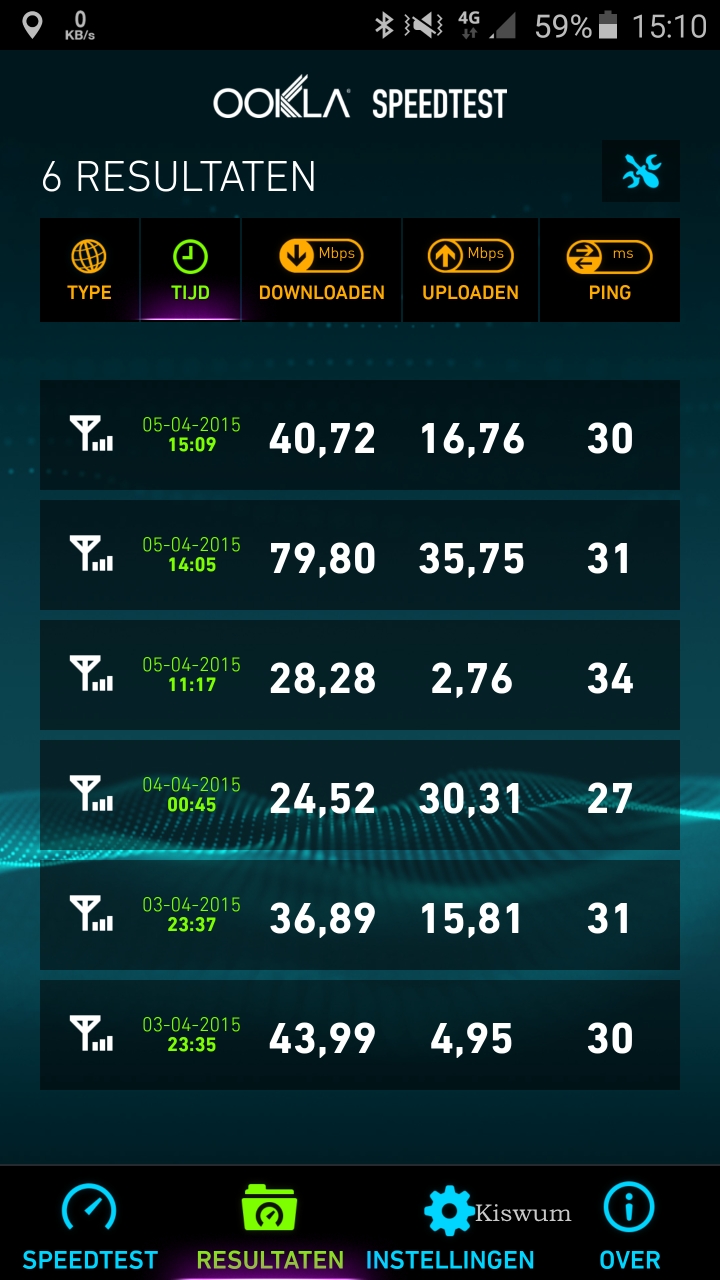Viewport: 720px width, 1280px height.
Task: Switch to the Speedtest tab
Action: pyautogui.click(x=90, y=1225)
